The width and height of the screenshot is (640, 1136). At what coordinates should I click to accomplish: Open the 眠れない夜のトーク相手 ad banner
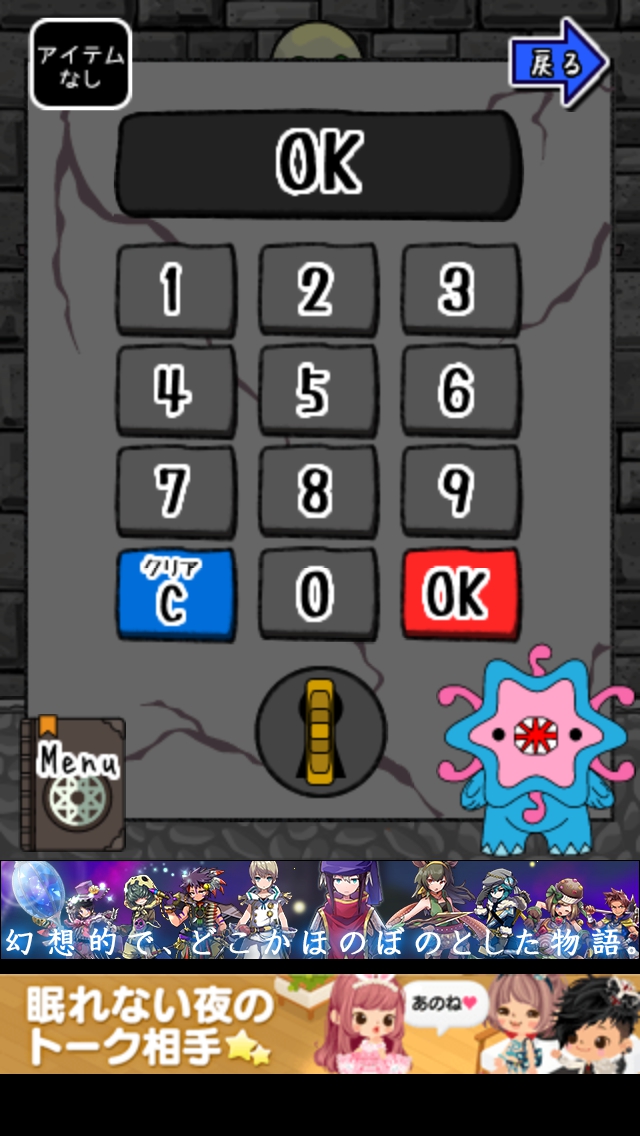(x=320, y=1024)
